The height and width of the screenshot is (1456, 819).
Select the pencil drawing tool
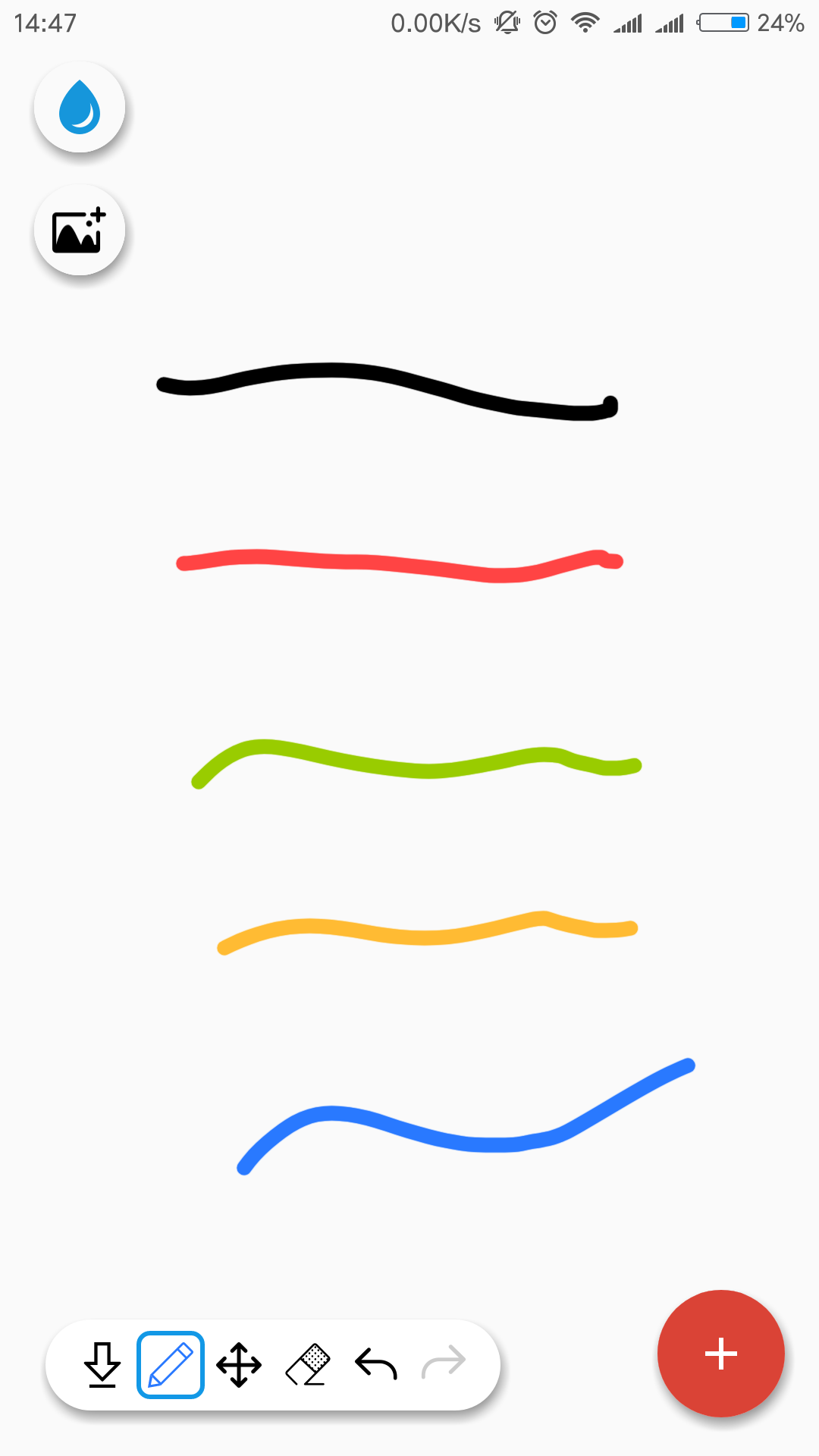171,1365
